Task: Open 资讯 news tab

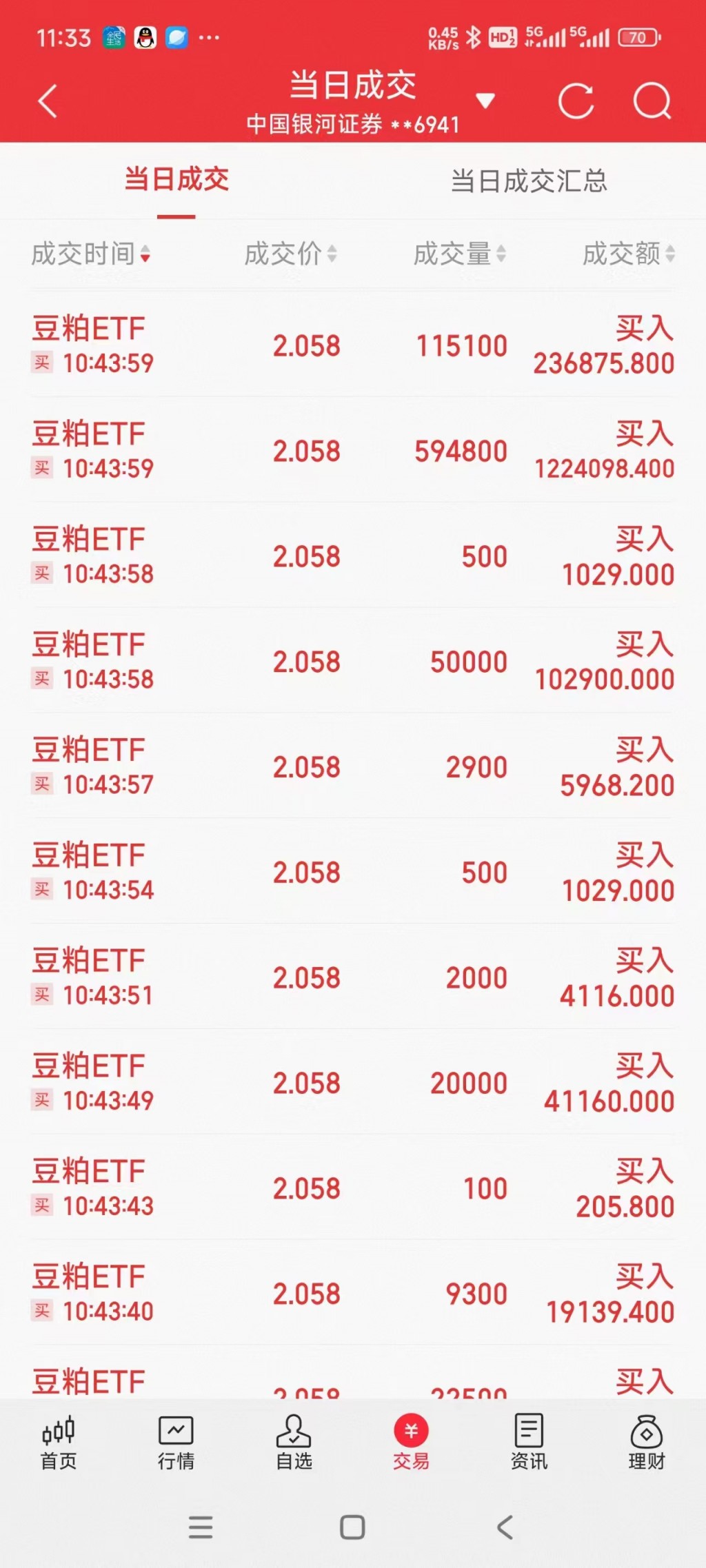Action: (529, 1443)
